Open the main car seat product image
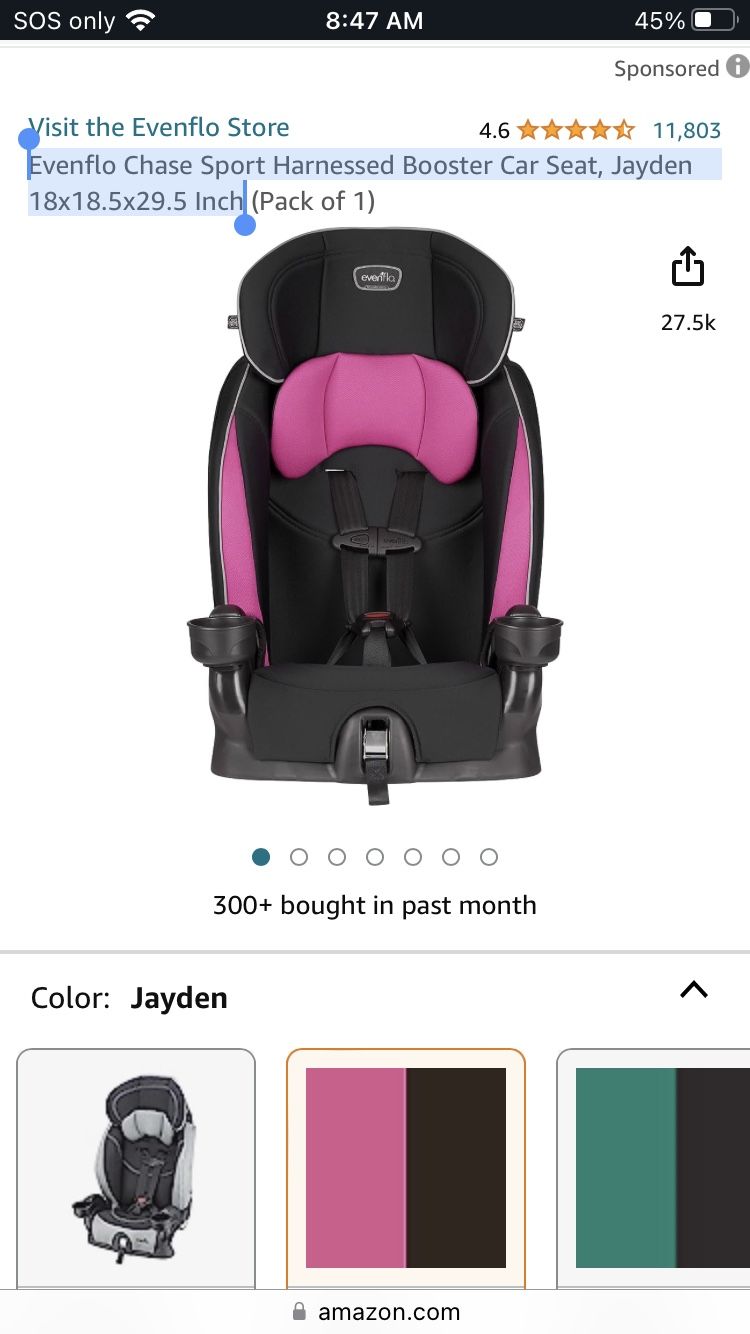 (375, 515)
